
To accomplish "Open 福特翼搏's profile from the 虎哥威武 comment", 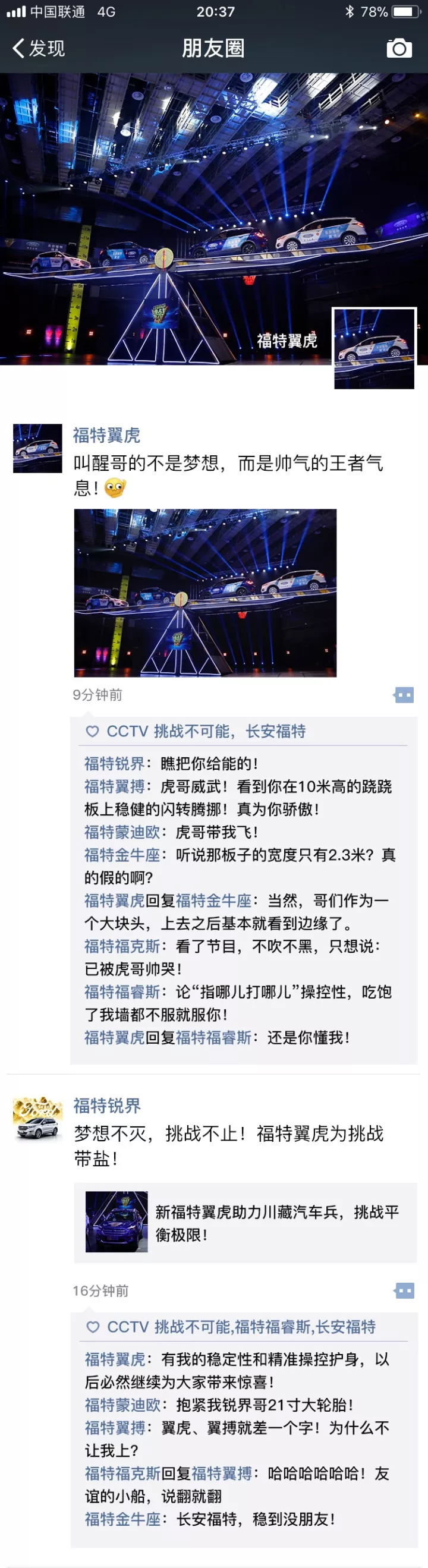I will coord(114,786).
